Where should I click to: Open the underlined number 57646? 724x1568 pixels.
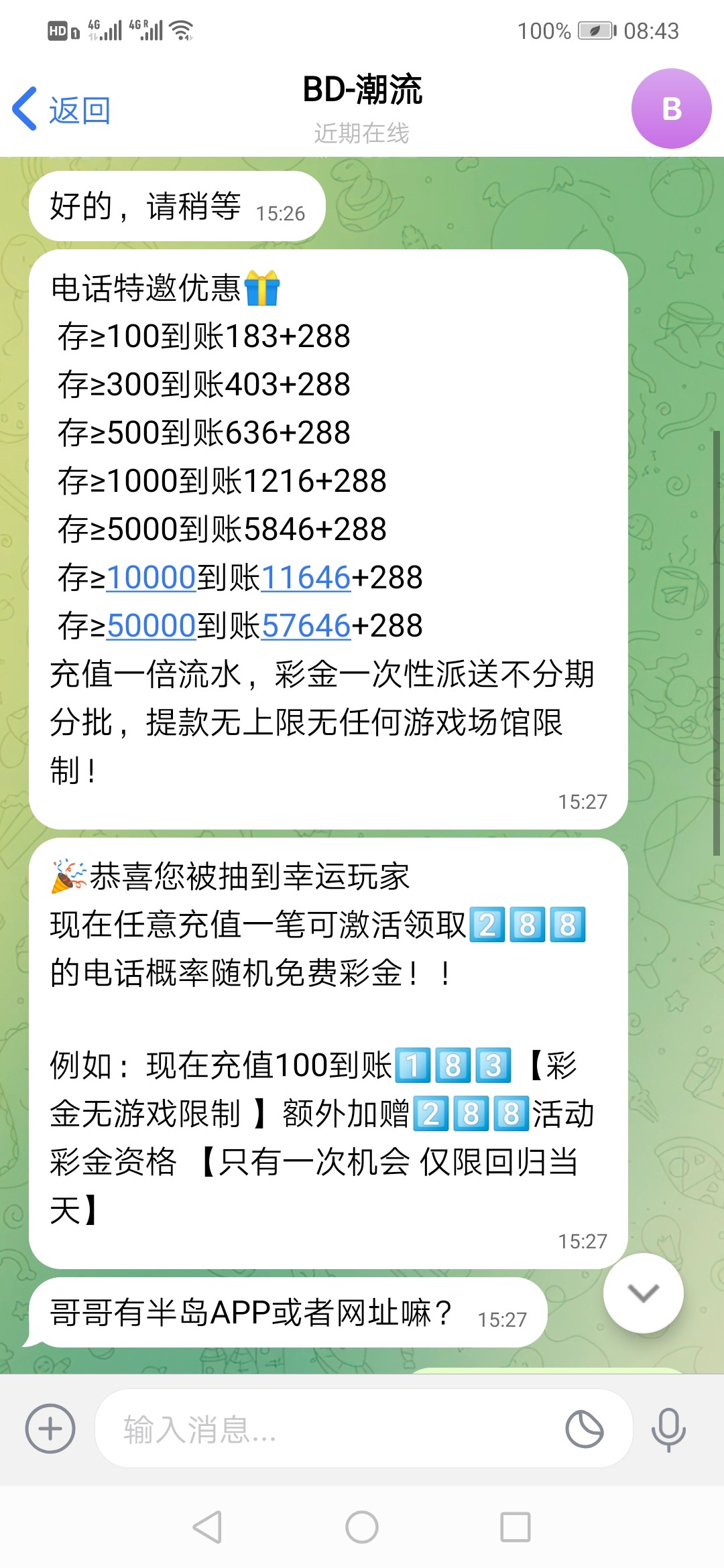coord(306,626)
